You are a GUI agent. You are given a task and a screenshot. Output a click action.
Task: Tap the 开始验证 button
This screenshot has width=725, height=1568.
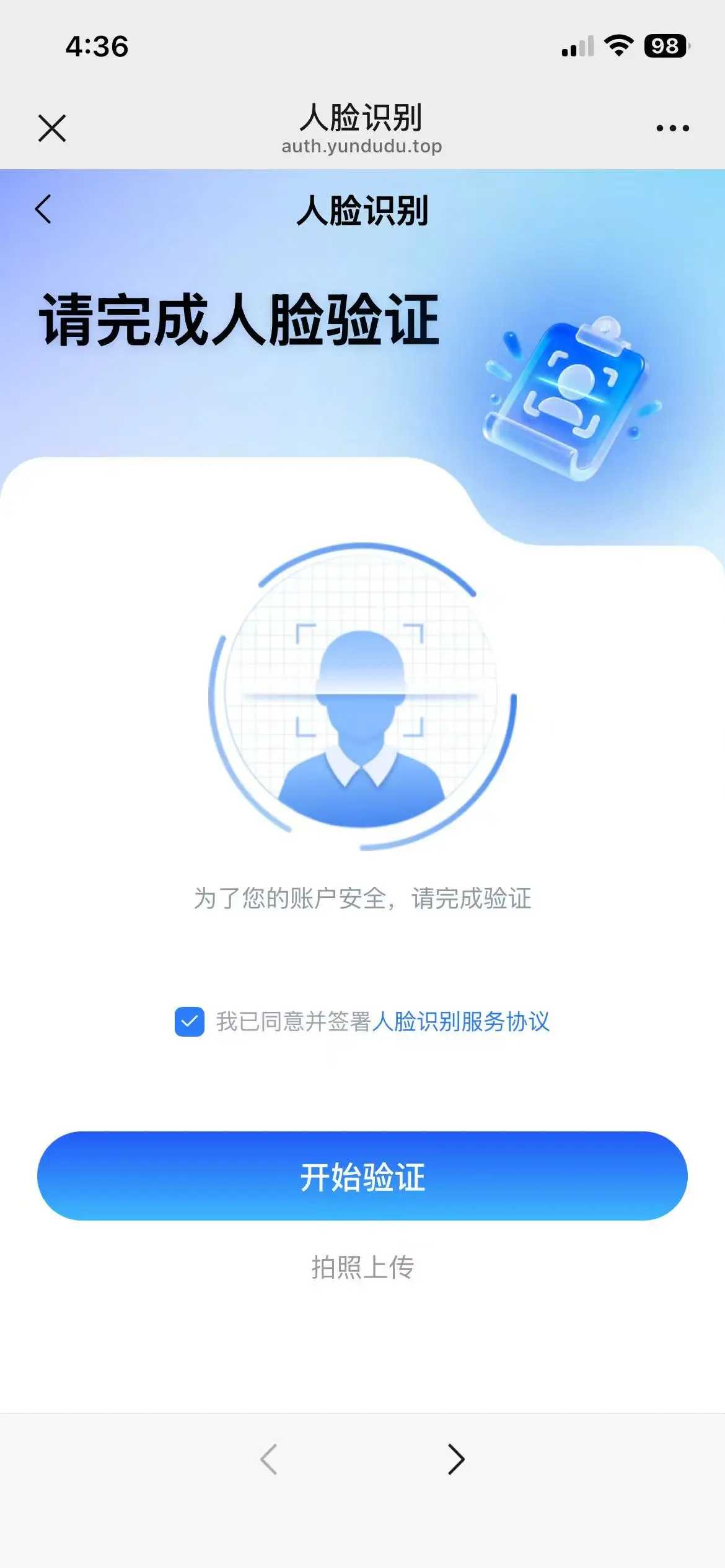click(x=362, y=1176)
